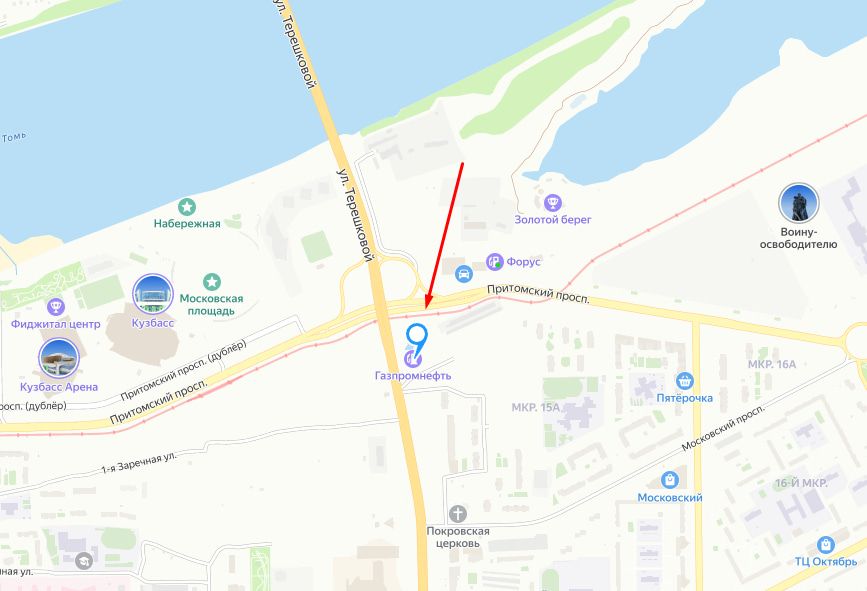Open the Фиджитал центр marker
Screen dimensions: 867x591
tap(56, 307)
